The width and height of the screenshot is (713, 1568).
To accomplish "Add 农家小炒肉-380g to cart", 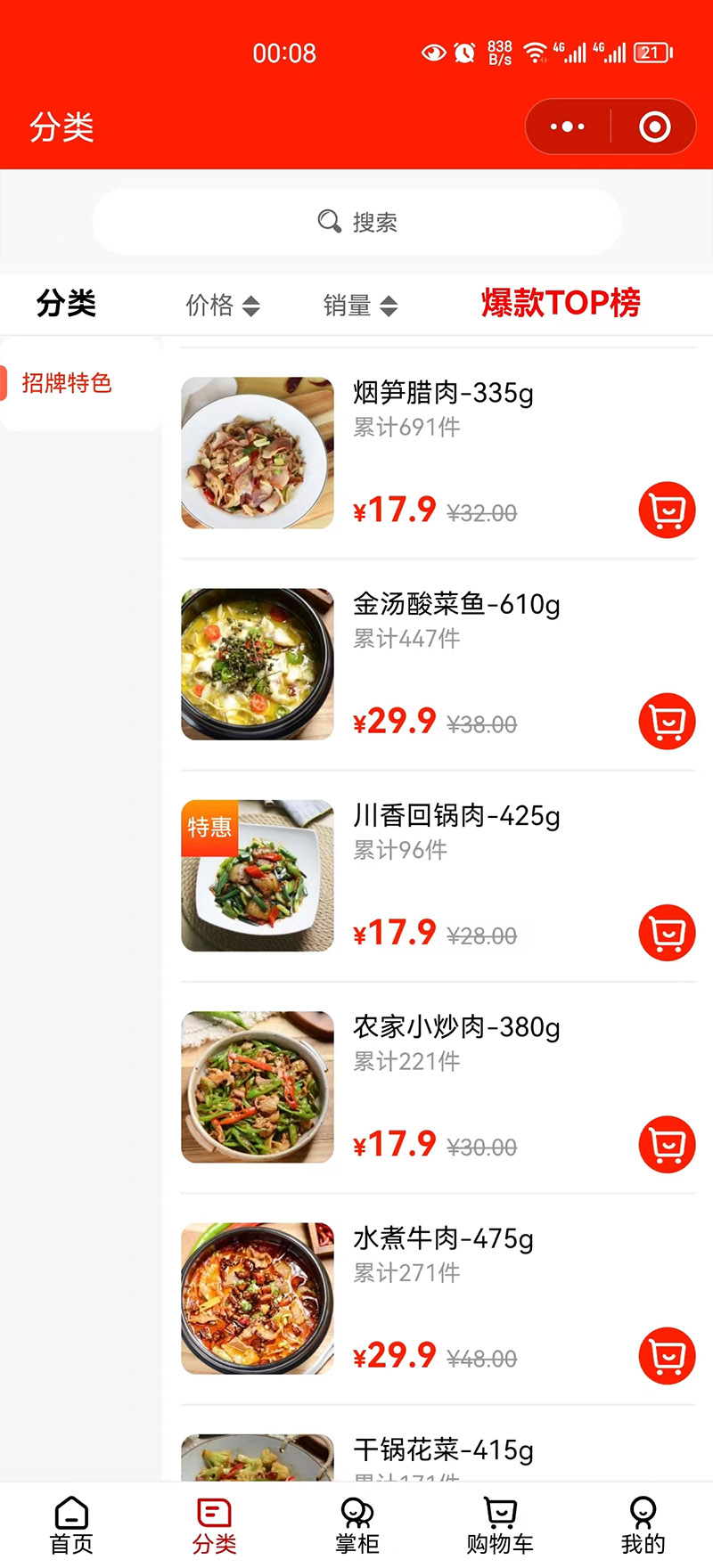I will (667, 1144).
